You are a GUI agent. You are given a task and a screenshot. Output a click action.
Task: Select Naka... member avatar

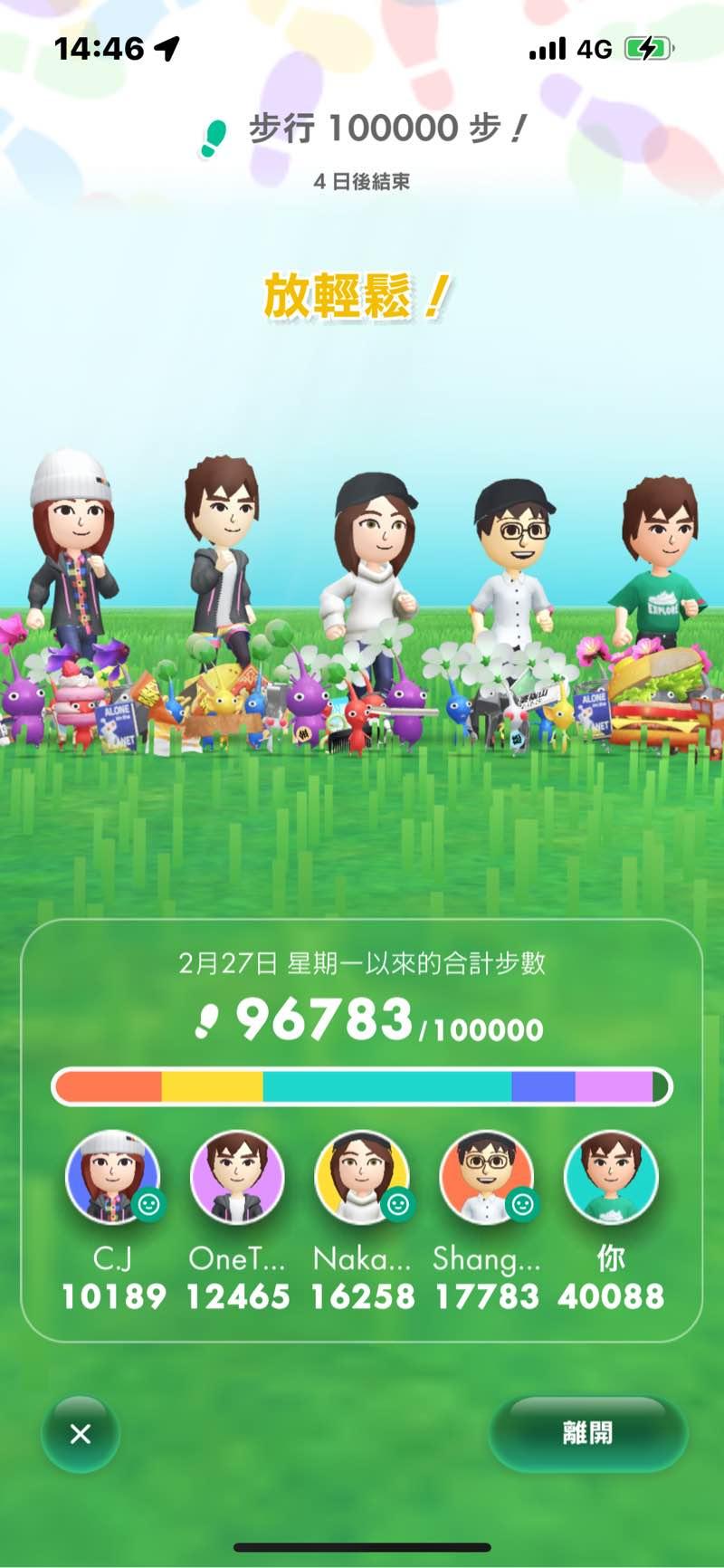tap(361, 1177)
